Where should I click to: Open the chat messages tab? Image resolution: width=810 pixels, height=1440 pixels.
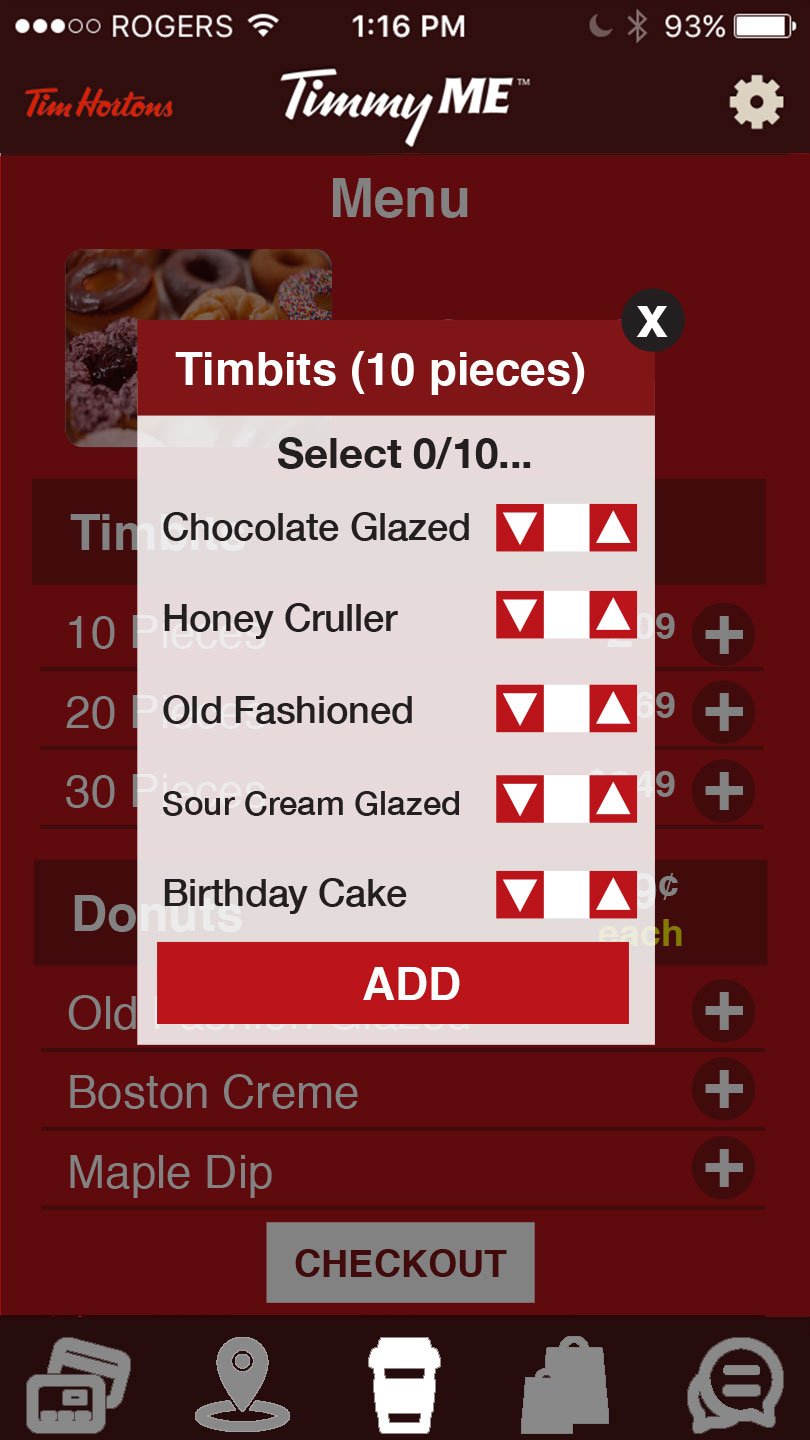(736, 1384)
